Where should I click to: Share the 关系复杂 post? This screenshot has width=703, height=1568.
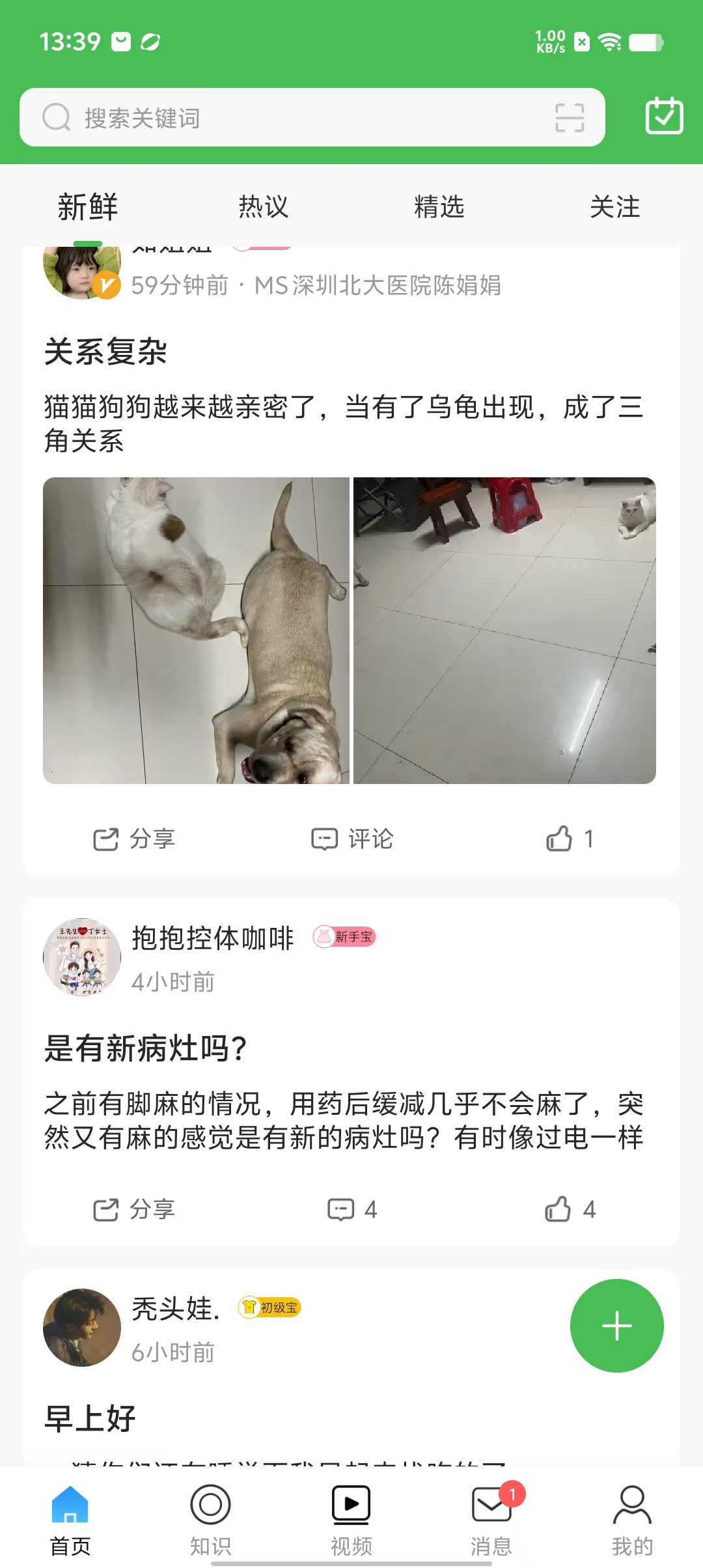tap(134, 839)
